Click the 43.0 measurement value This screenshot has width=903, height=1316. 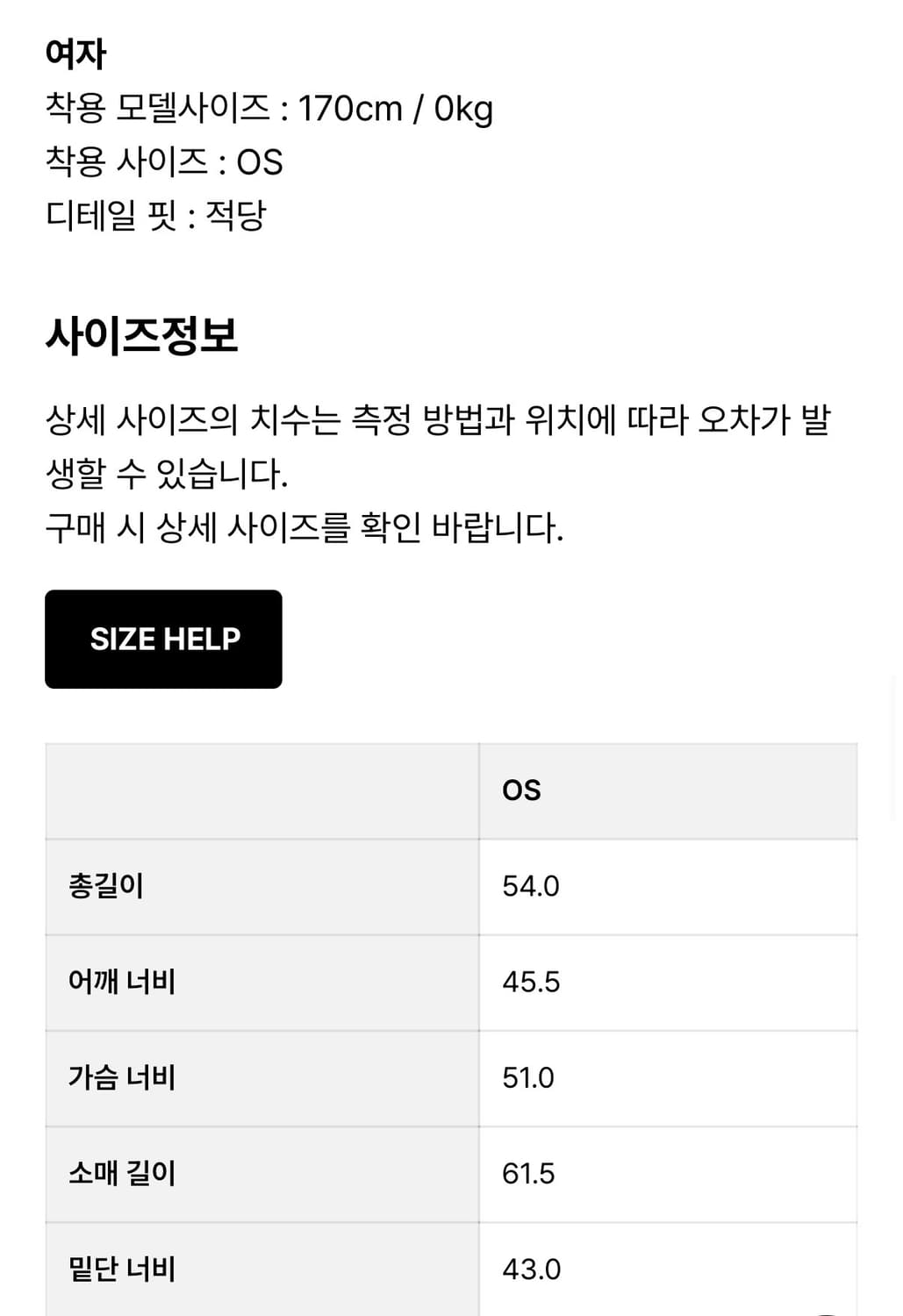[x=530, y=1268]
